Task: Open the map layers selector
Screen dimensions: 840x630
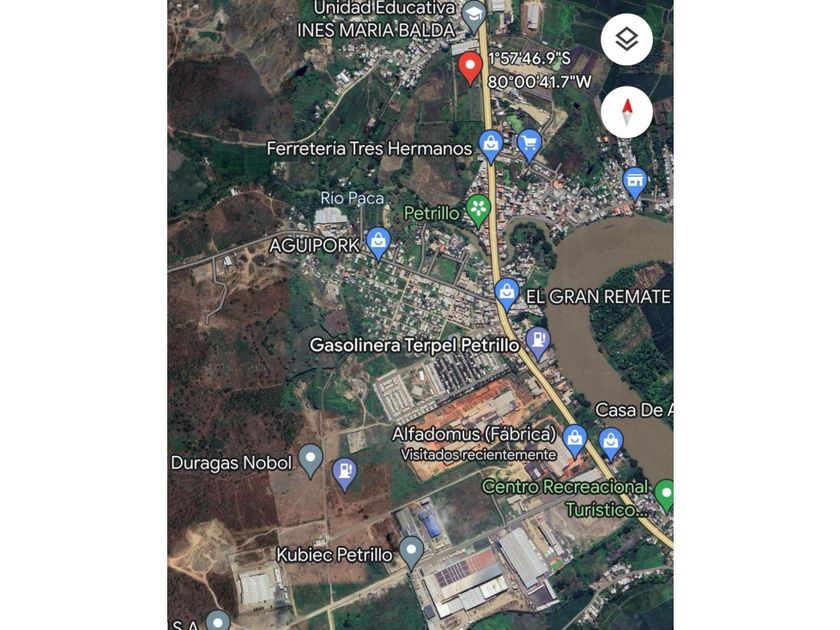Action: tap(627, 40)
